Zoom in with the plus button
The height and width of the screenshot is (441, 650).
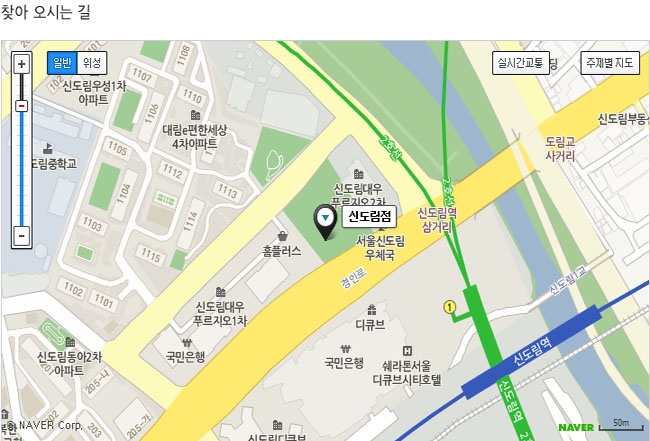pos(22,64)
